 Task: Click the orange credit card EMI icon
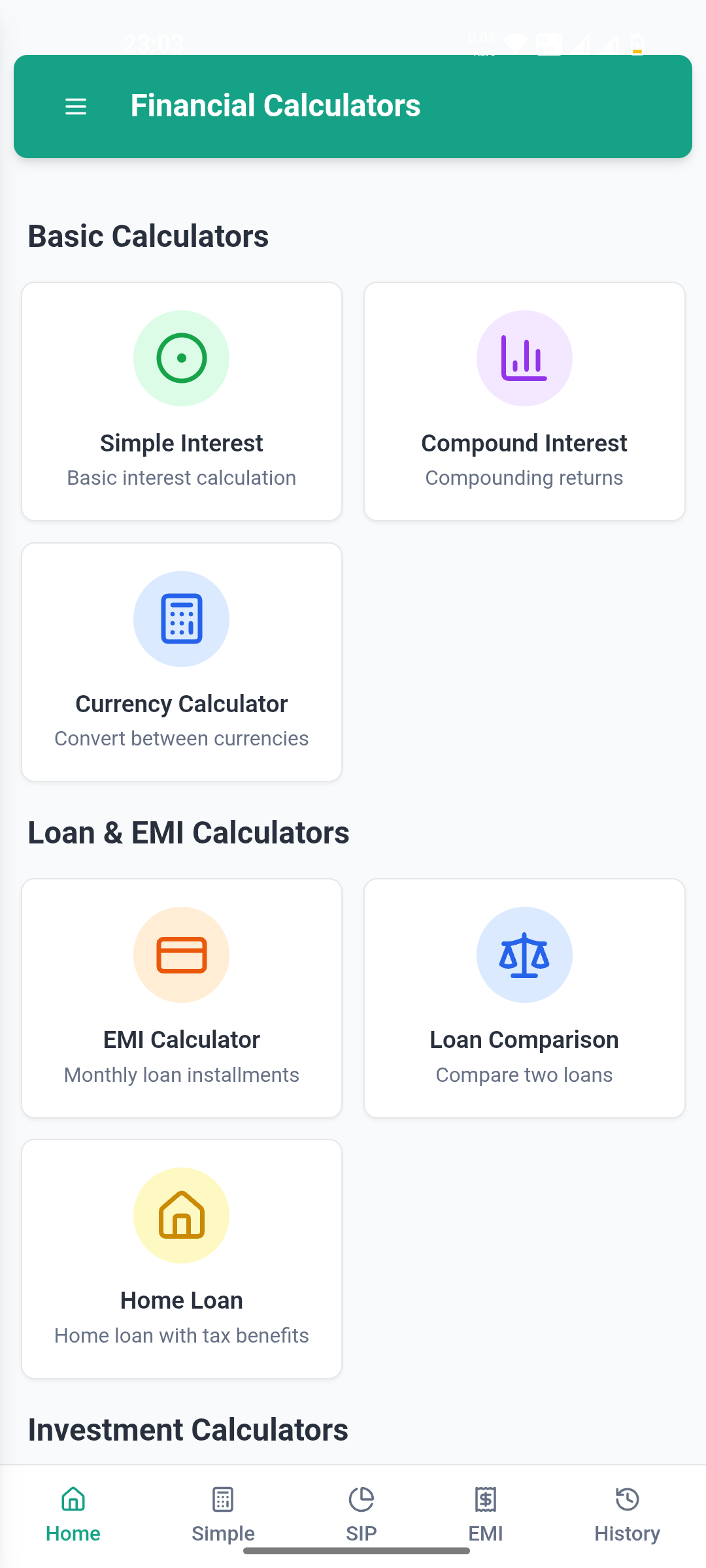(x=182, y=955)
